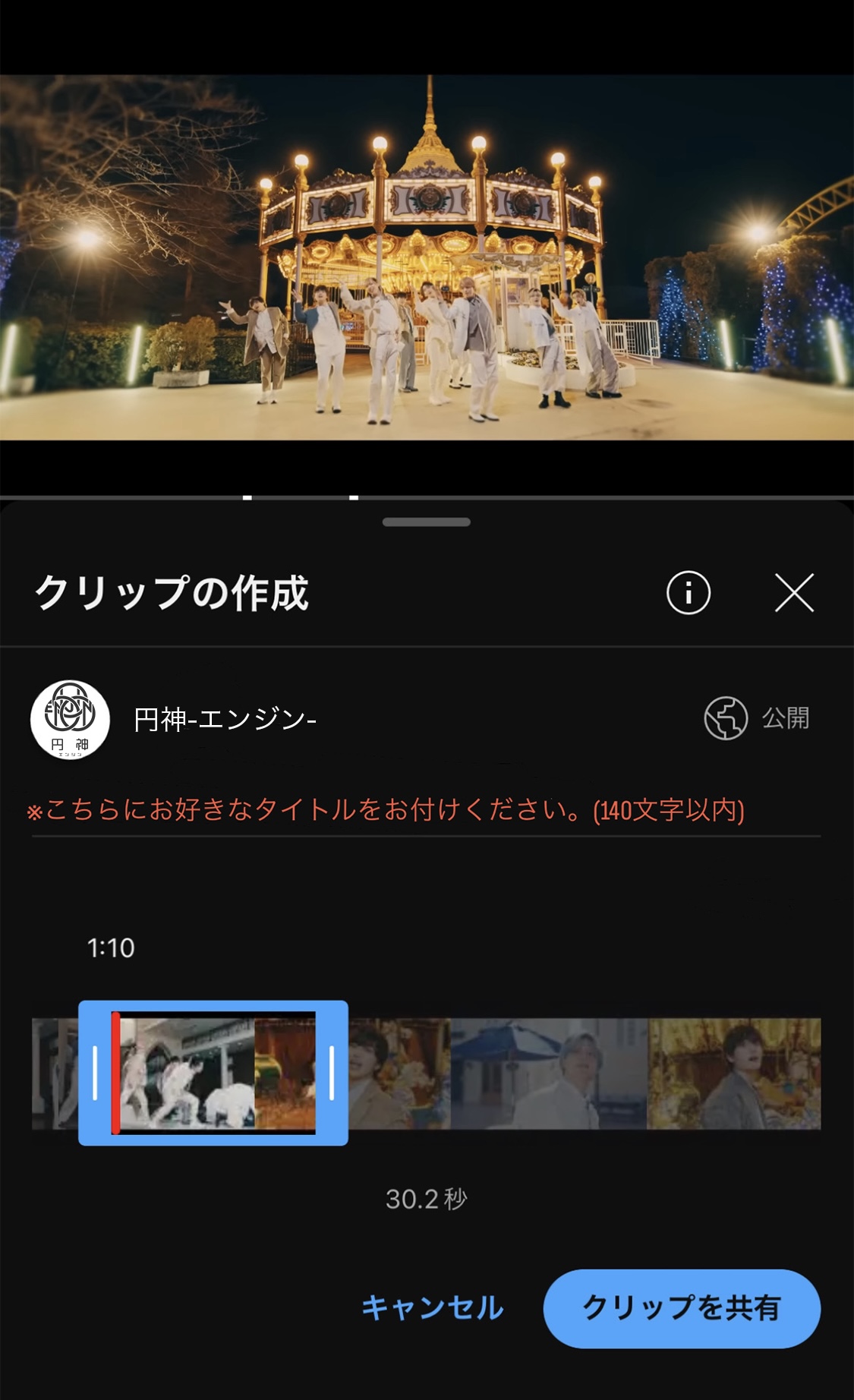Tap the timeline past the selected range
This screenshot has height=1400, width=854.
585,1073
